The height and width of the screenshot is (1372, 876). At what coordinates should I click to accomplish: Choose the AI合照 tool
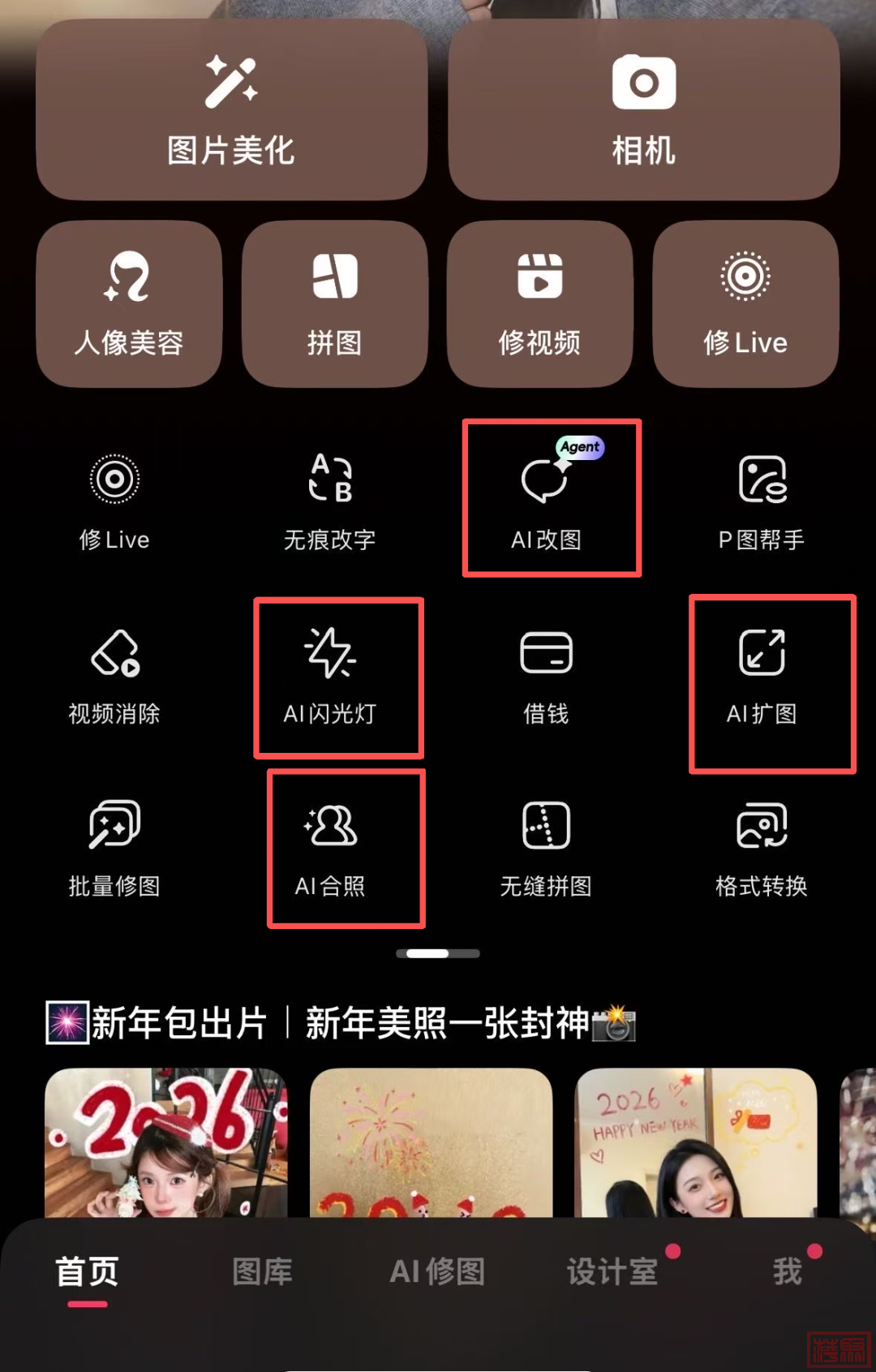[x=330, y=848]
